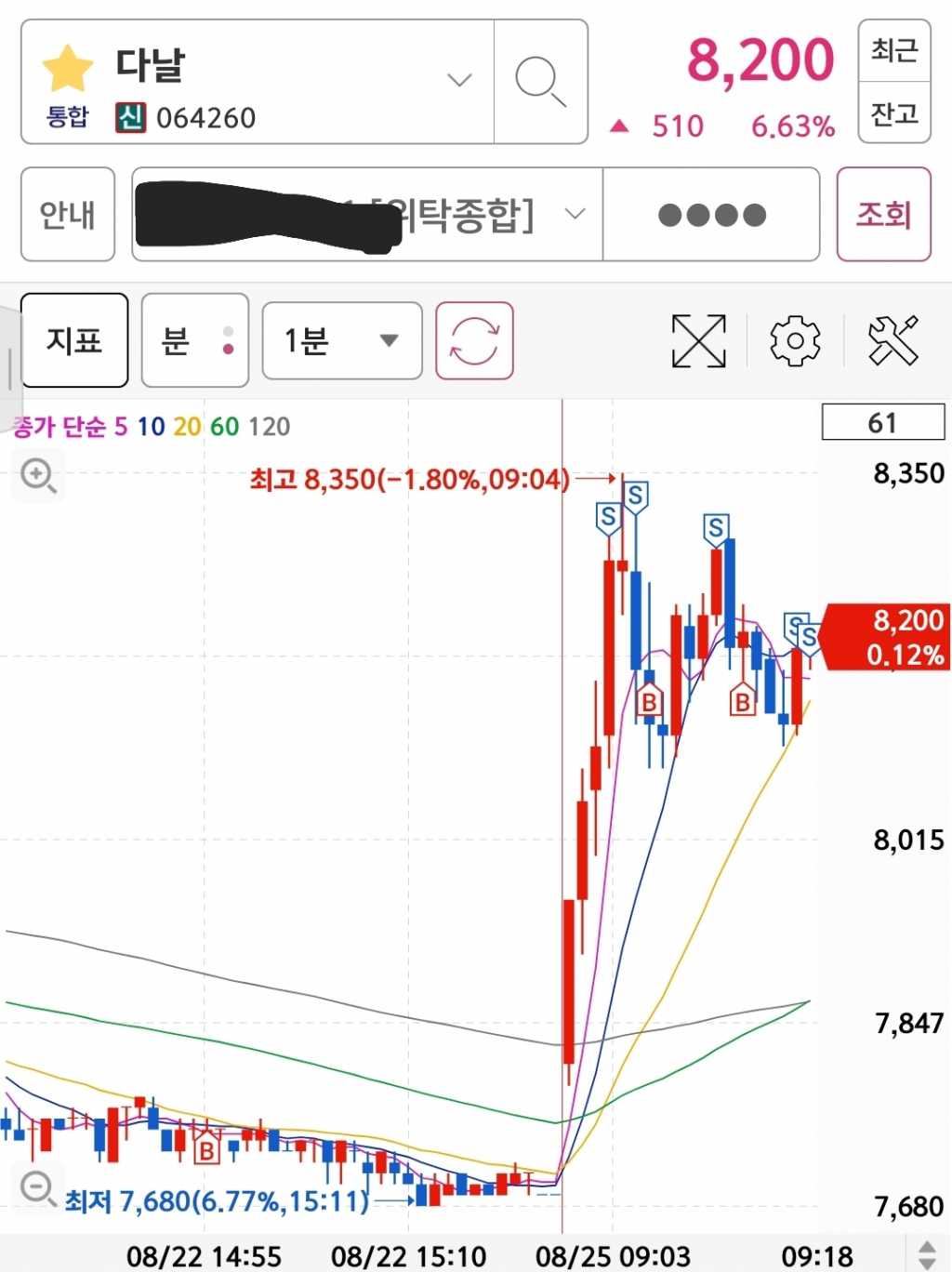This screenshot has height=1272, width=952.
Task: Expand the 다날 stock selector dropdown
Action: pyautogui.click(x=459, y=80)
